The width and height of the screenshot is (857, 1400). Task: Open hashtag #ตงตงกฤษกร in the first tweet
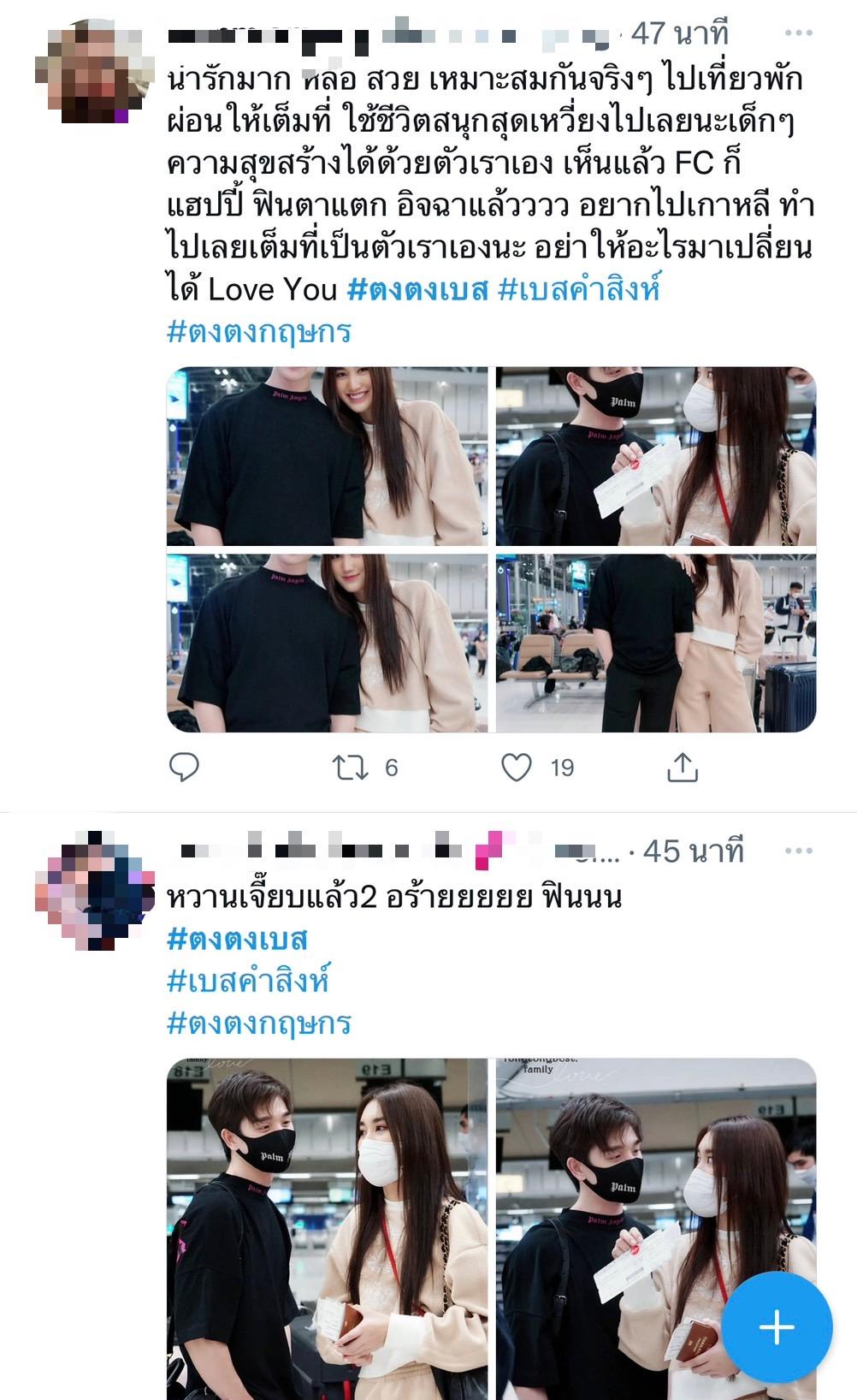click(259, 332)
